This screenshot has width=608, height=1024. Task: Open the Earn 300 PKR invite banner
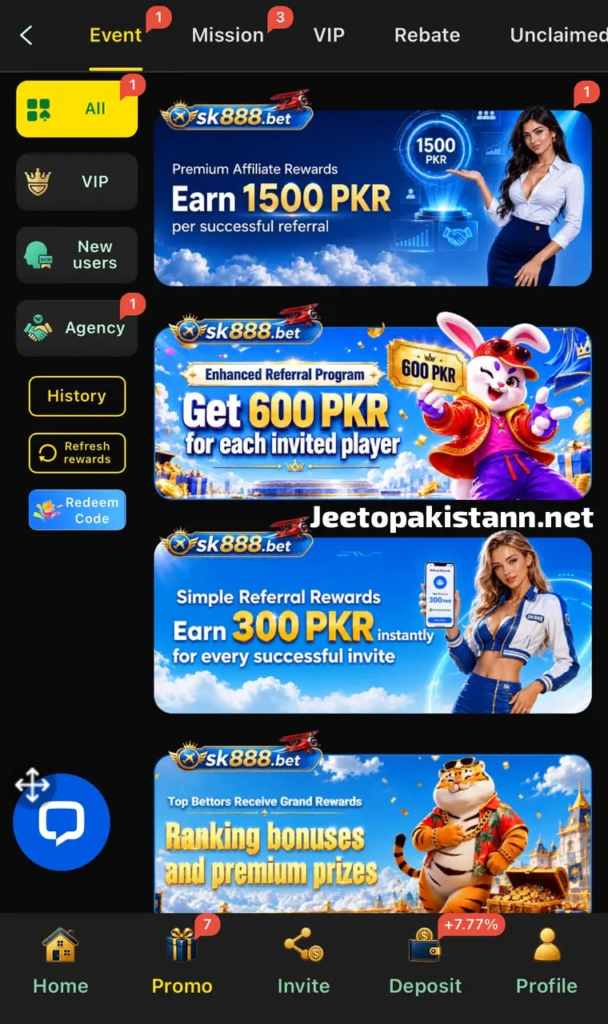pos(373,625)
